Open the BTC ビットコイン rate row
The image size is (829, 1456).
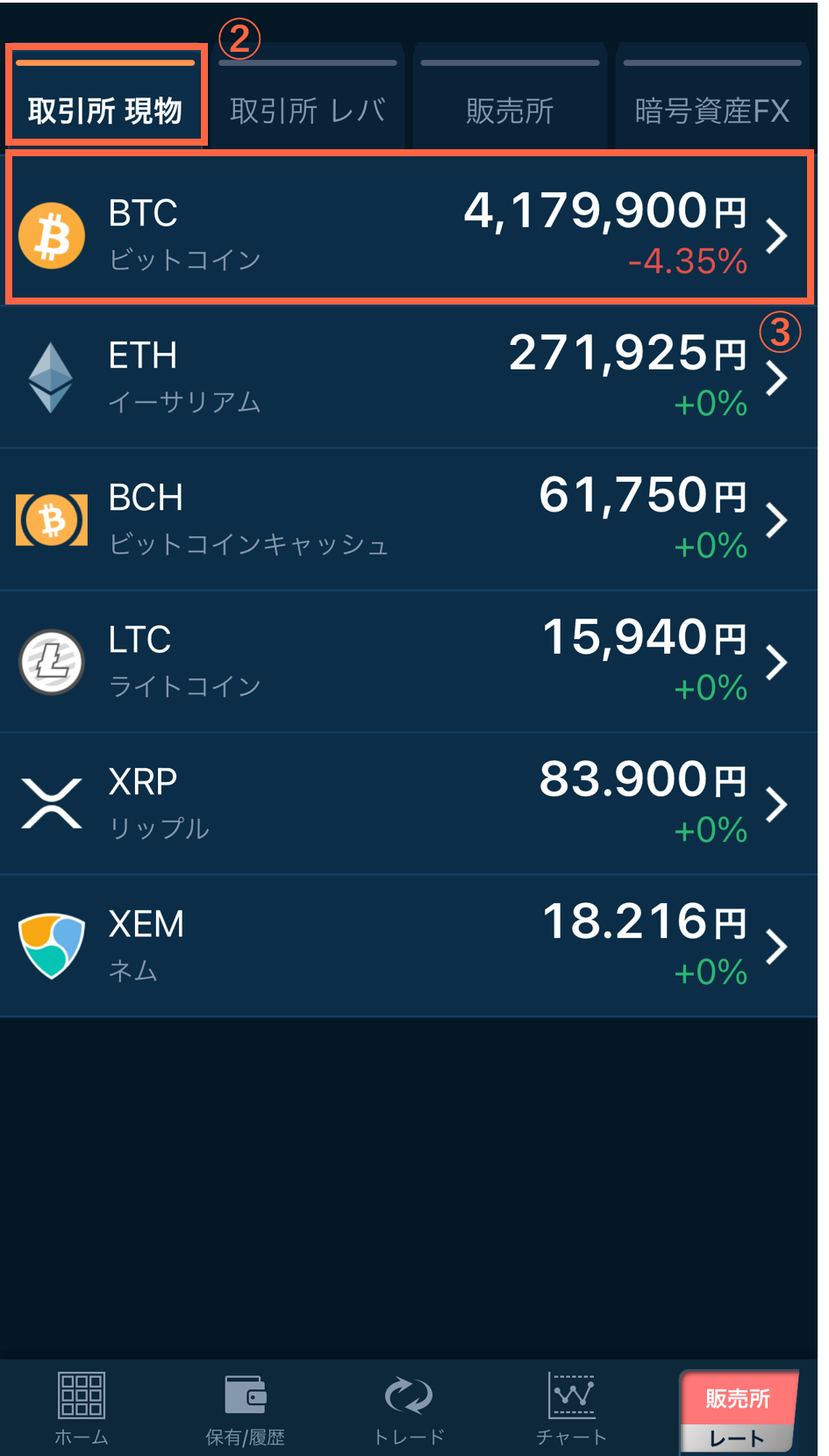pos(409,234)
